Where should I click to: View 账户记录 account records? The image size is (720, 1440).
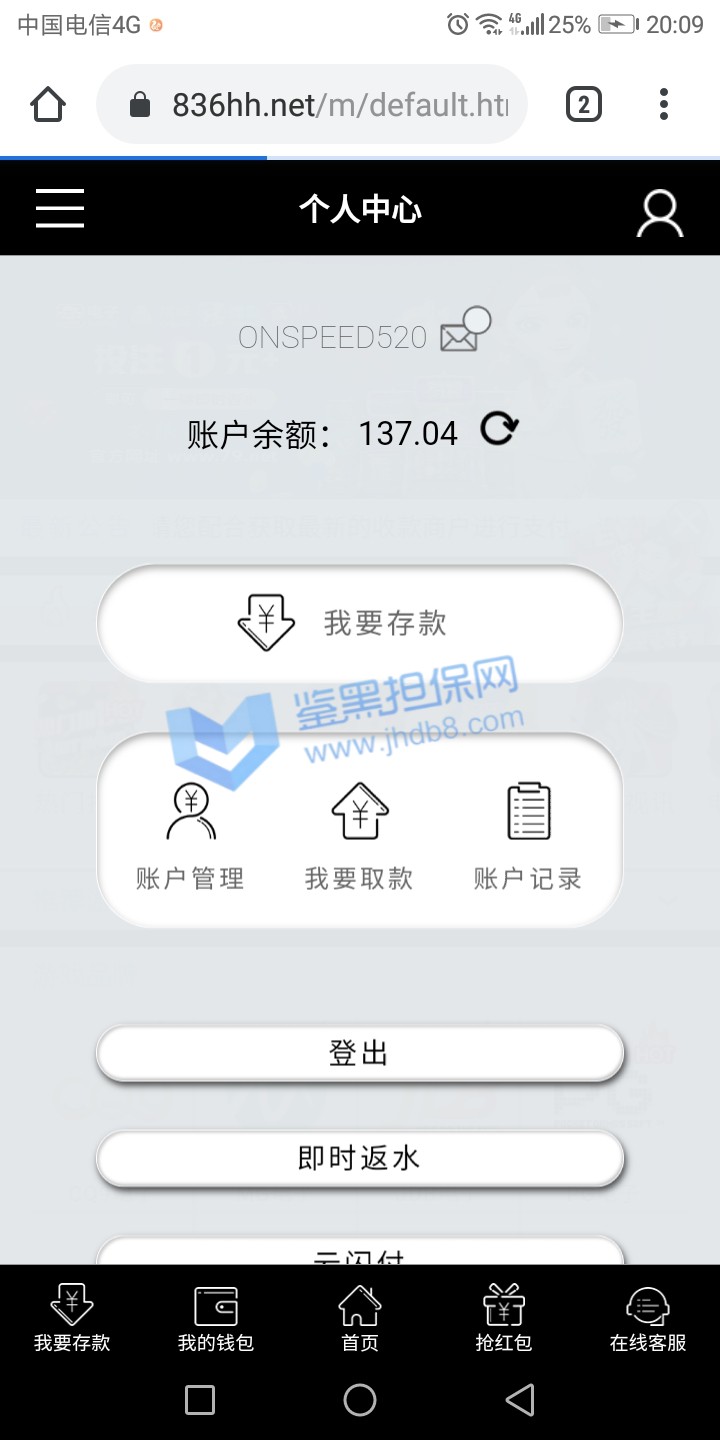coord(528,835)
